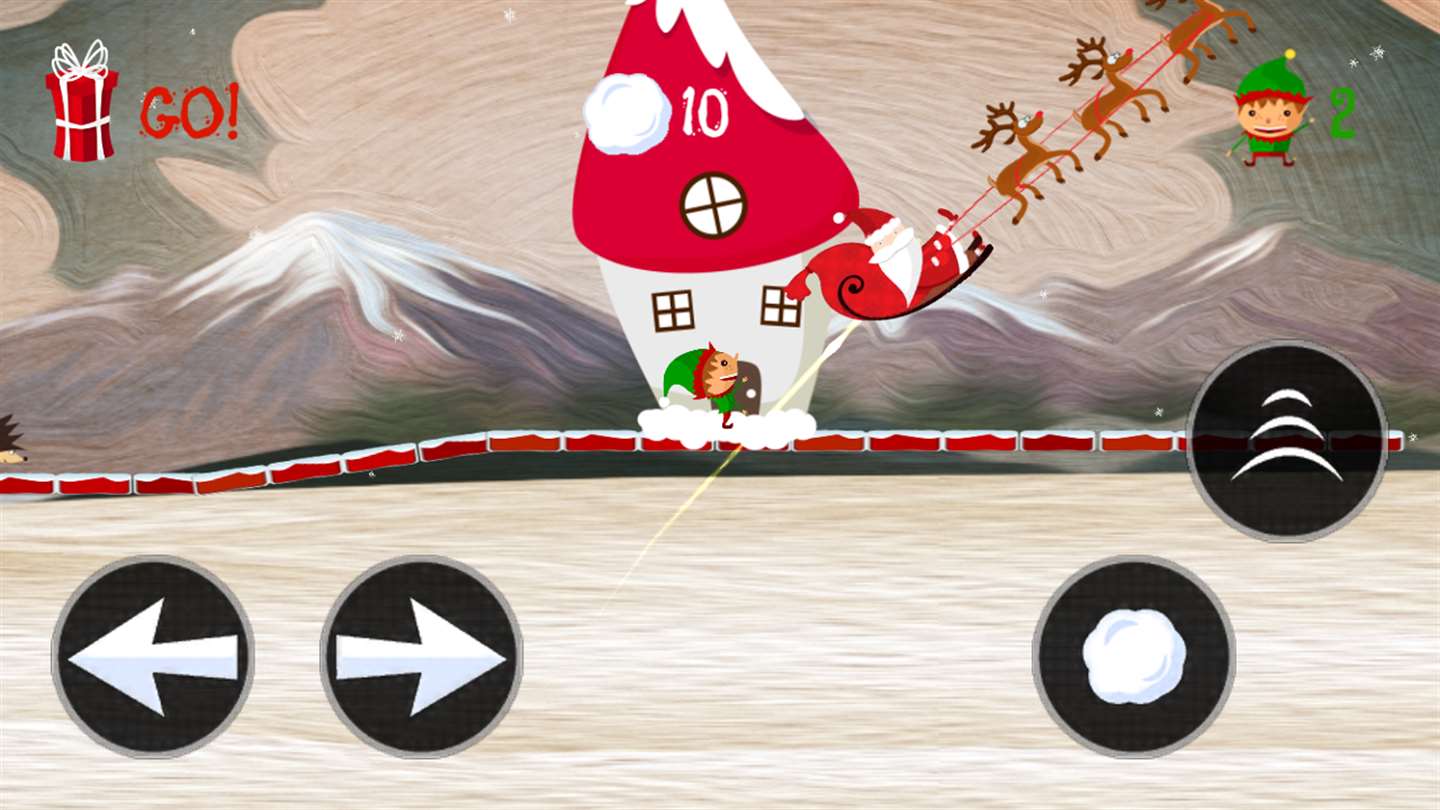This screenshot has width=1440, height=810.
Task: Throw a snowball with the snowball button
Action: 1134,656
